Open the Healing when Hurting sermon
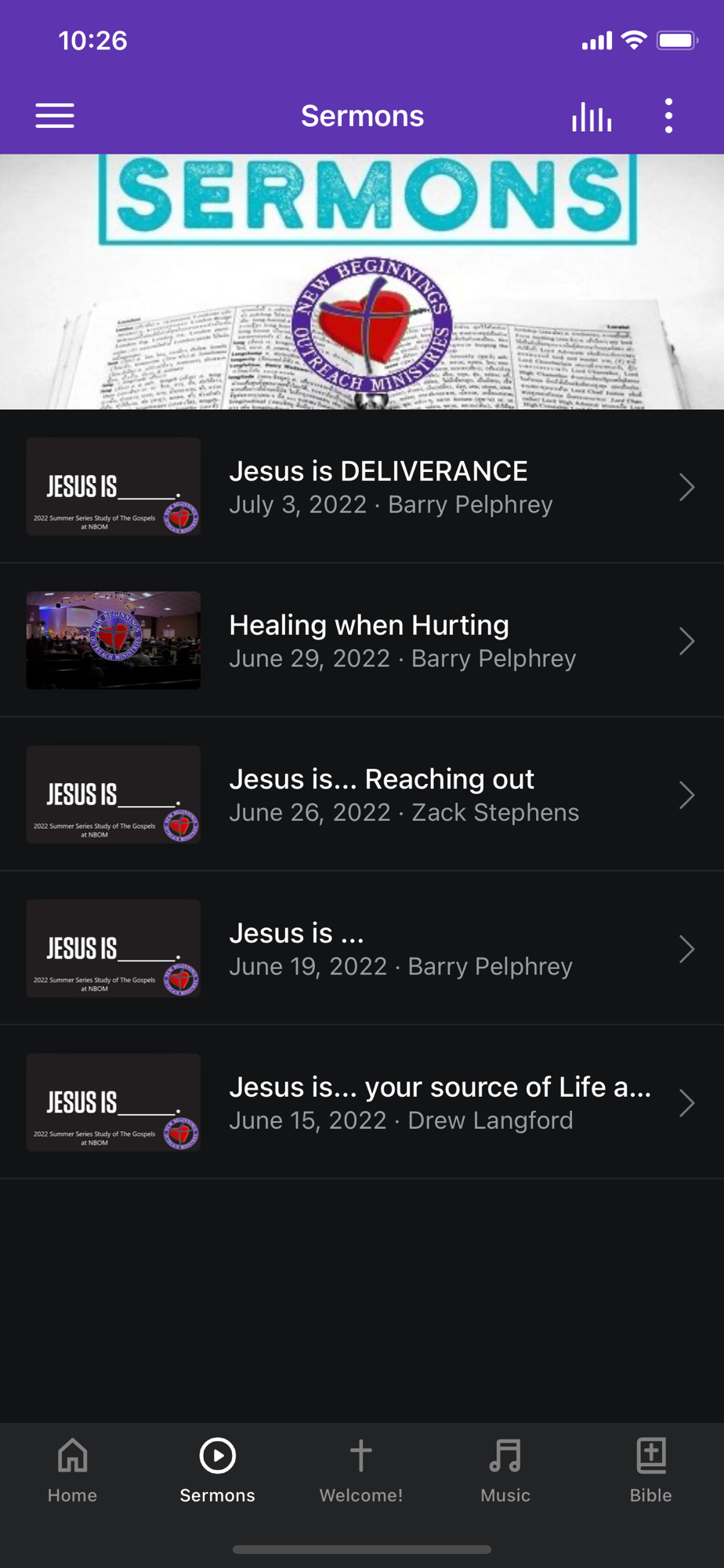Viewport: 724px width, 1568px height. click(x=362, y=641)
